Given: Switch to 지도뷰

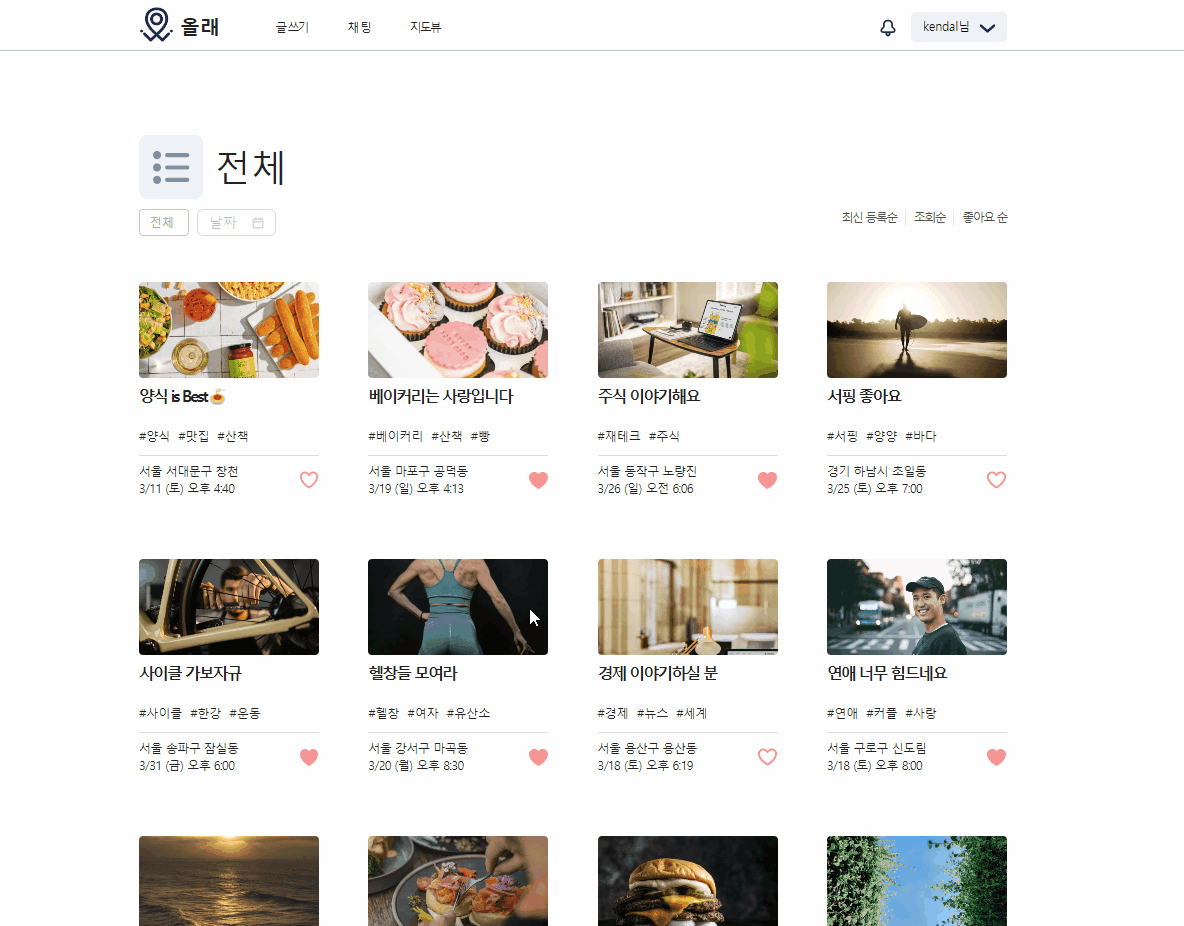Looking at the screenshot, I should 425,27.
